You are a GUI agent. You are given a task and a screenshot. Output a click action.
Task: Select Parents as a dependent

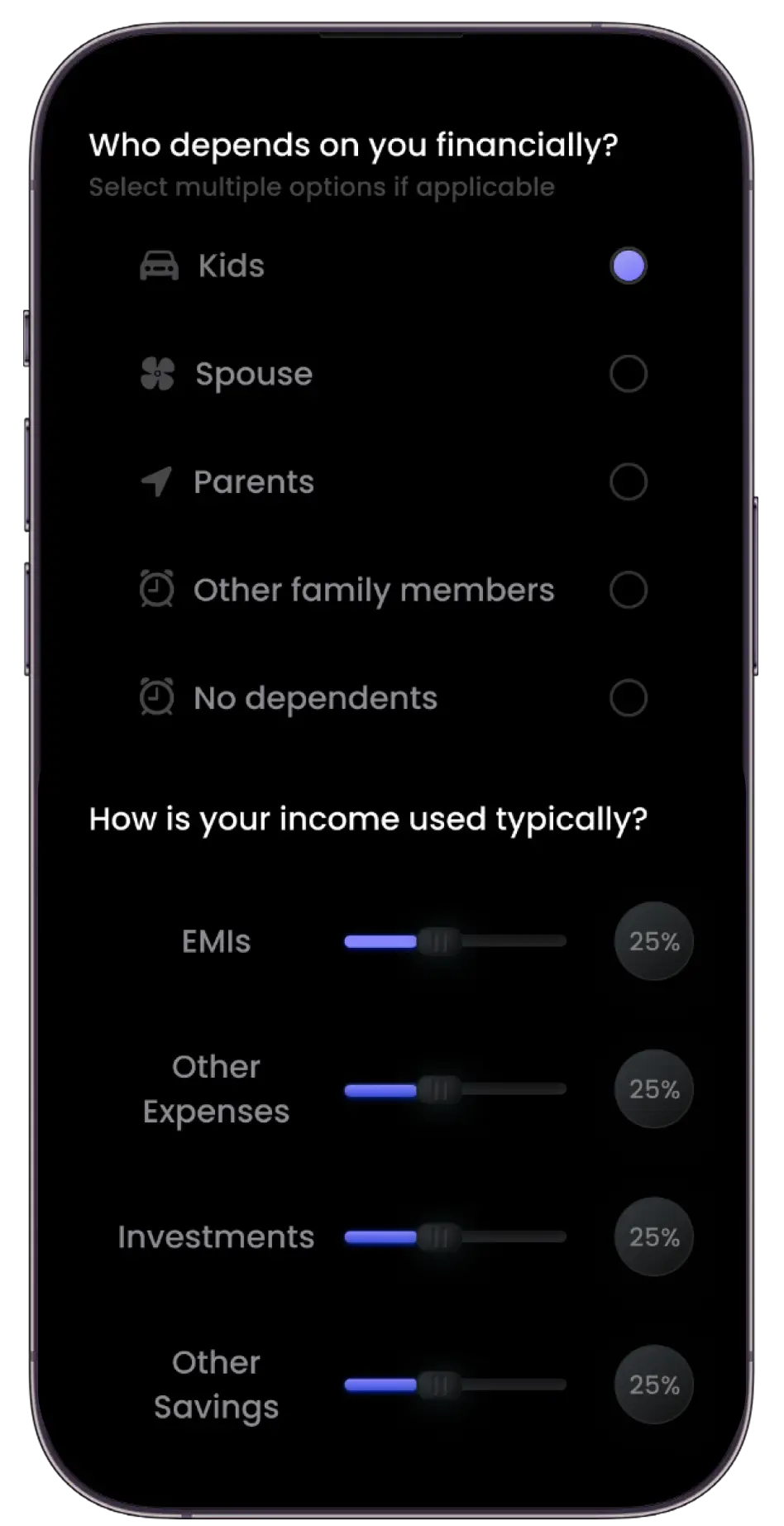[x=629, y=481]
